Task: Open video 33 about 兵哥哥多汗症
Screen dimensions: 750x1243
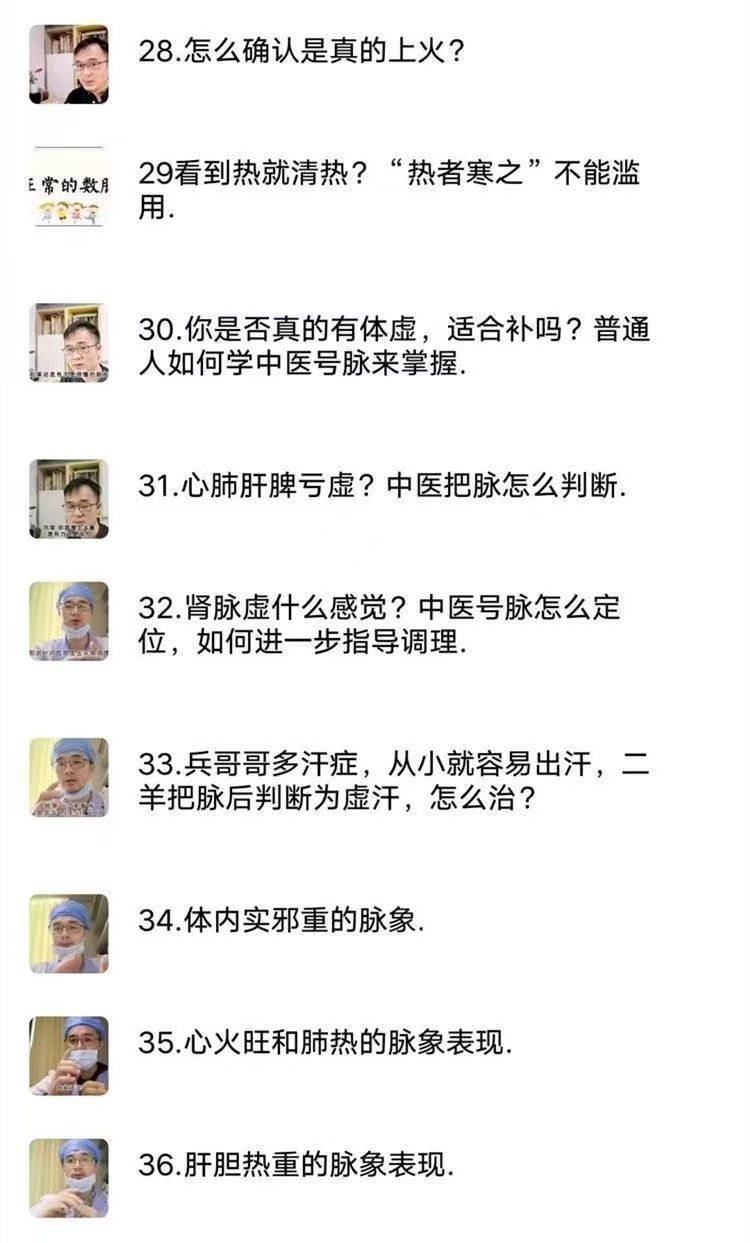Action: (393, 781)
